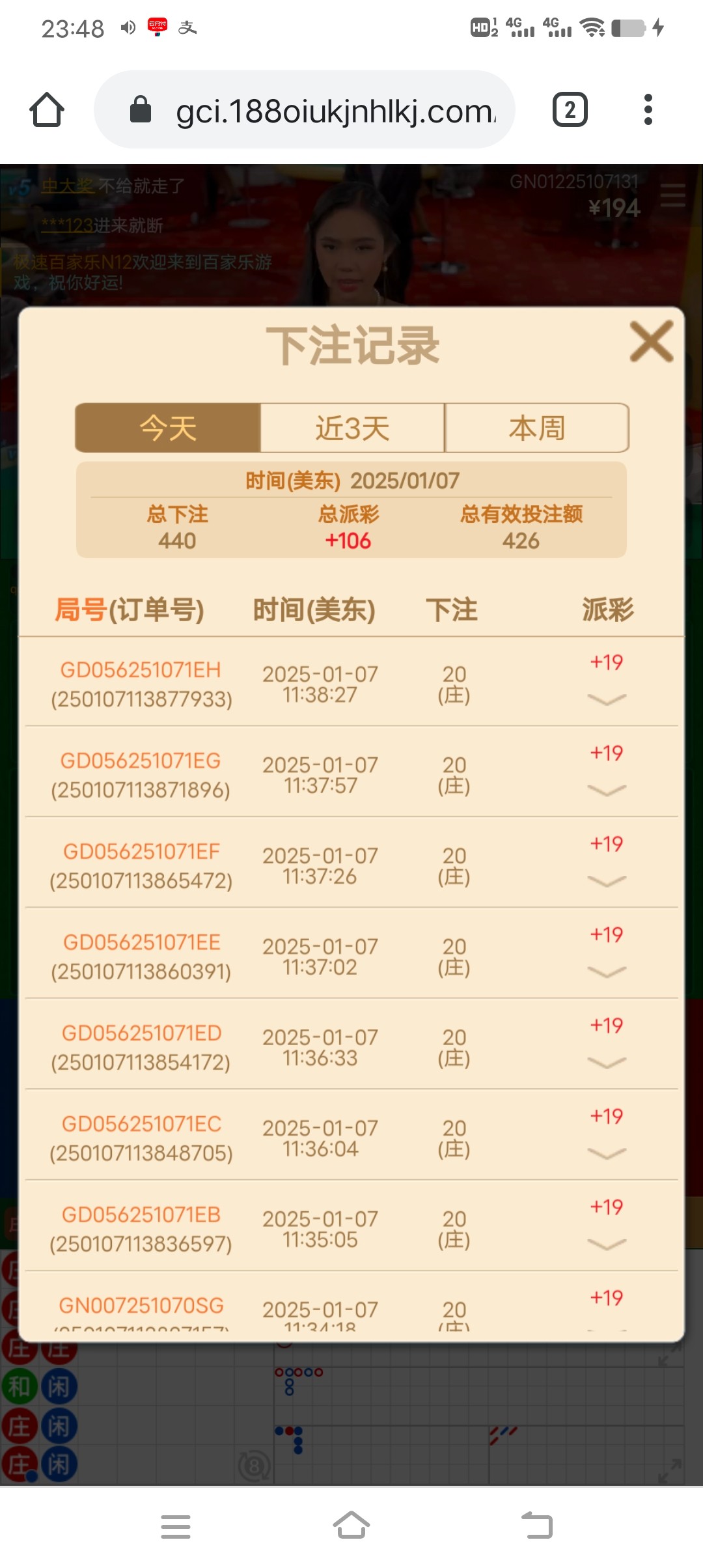
Task: Select the 今天 tab
Action: click(x=168, y=428)
